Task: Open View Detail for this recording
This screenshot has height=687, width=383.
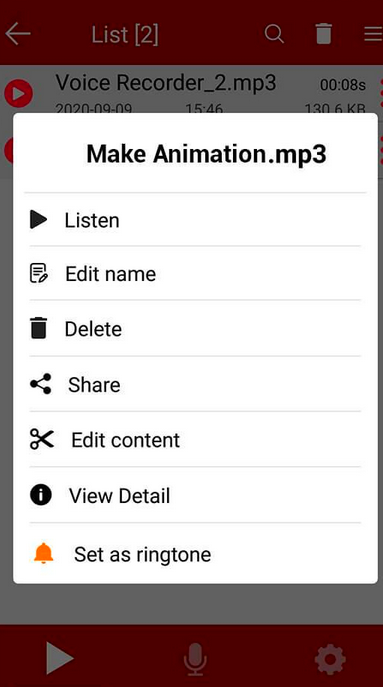Action: [x=195, y=495]
